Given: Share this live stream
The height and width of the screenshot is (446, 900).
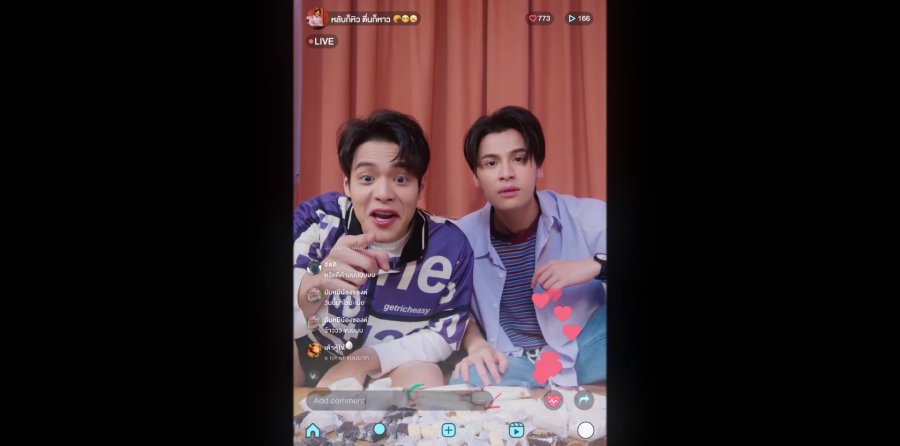Looking at the screenshot, I should (583, 400).
